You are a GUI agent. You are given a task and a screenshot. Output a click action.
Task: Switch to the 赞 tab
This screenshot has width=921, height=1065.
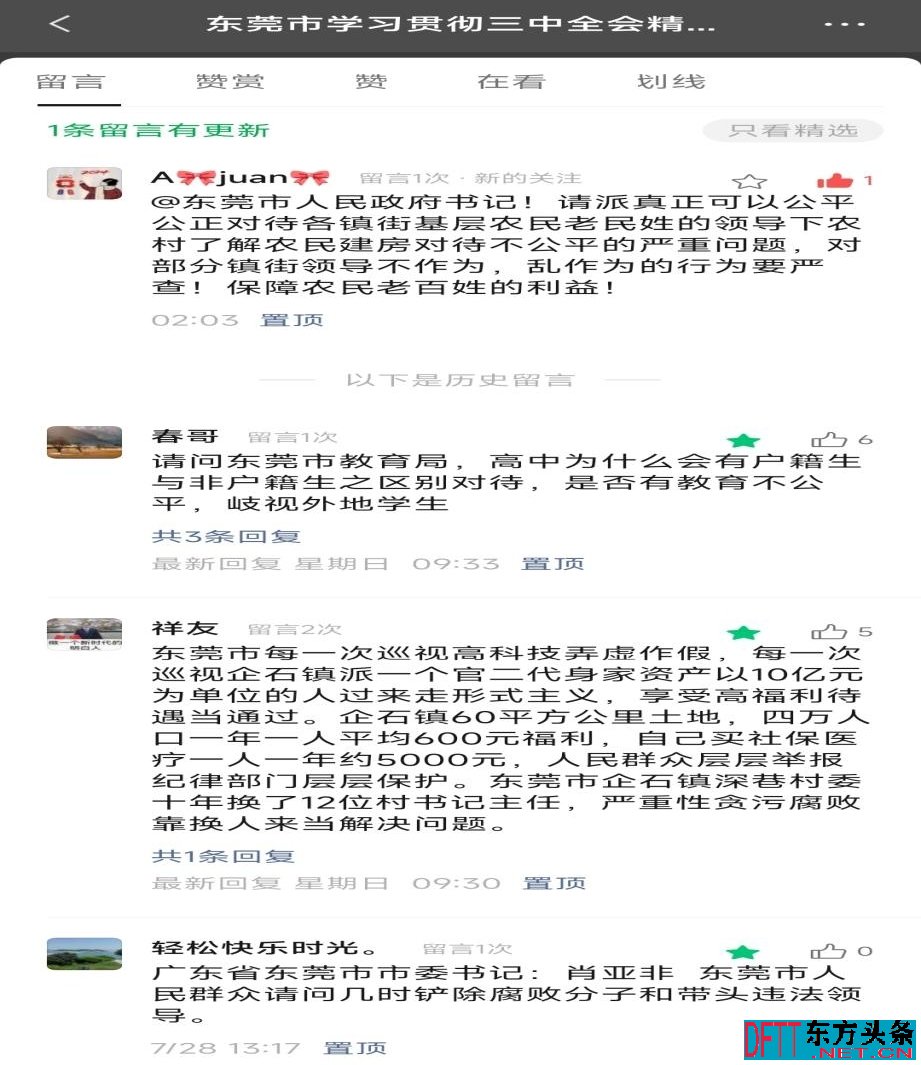371,82
